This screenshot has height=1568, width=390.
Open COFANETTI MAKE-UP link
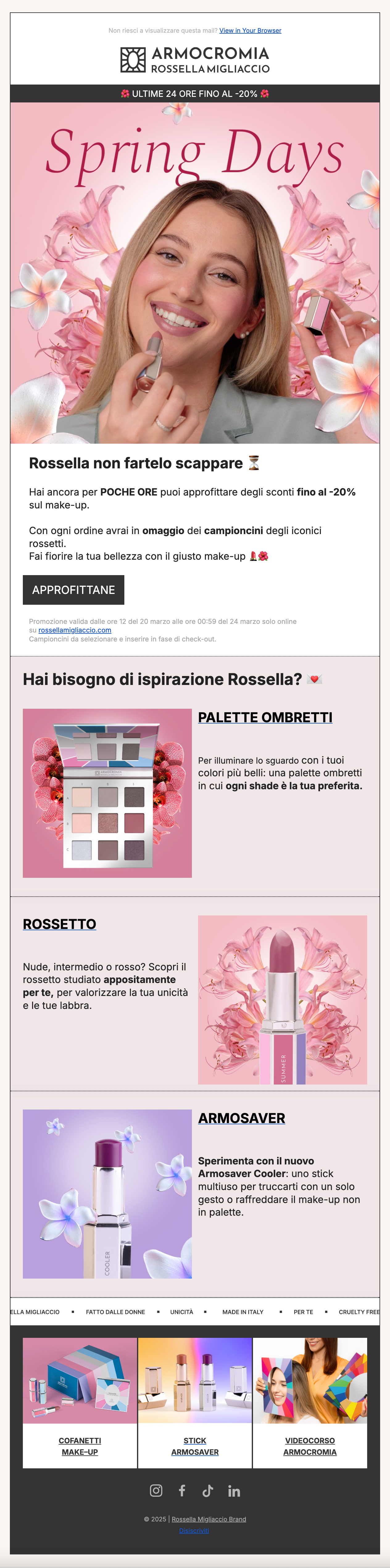tap(80, 1446)
